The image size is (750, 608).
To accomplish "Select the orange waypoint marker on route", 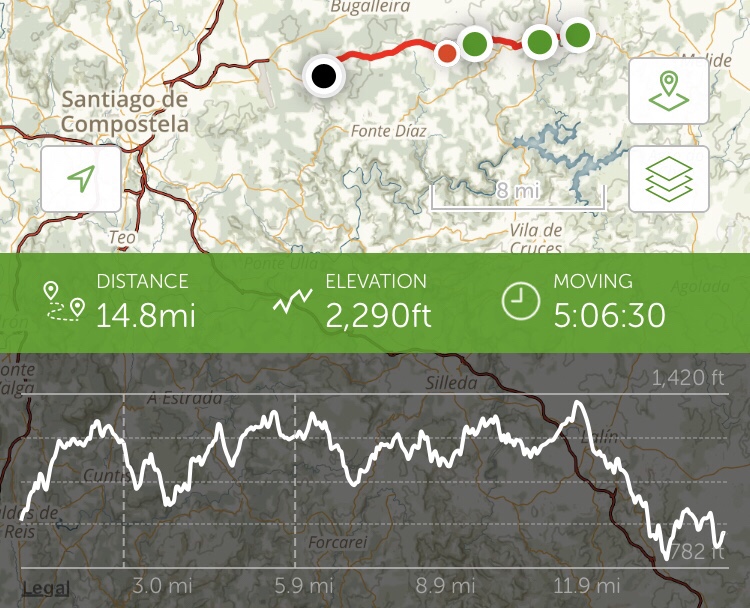I will pos(448,52).
